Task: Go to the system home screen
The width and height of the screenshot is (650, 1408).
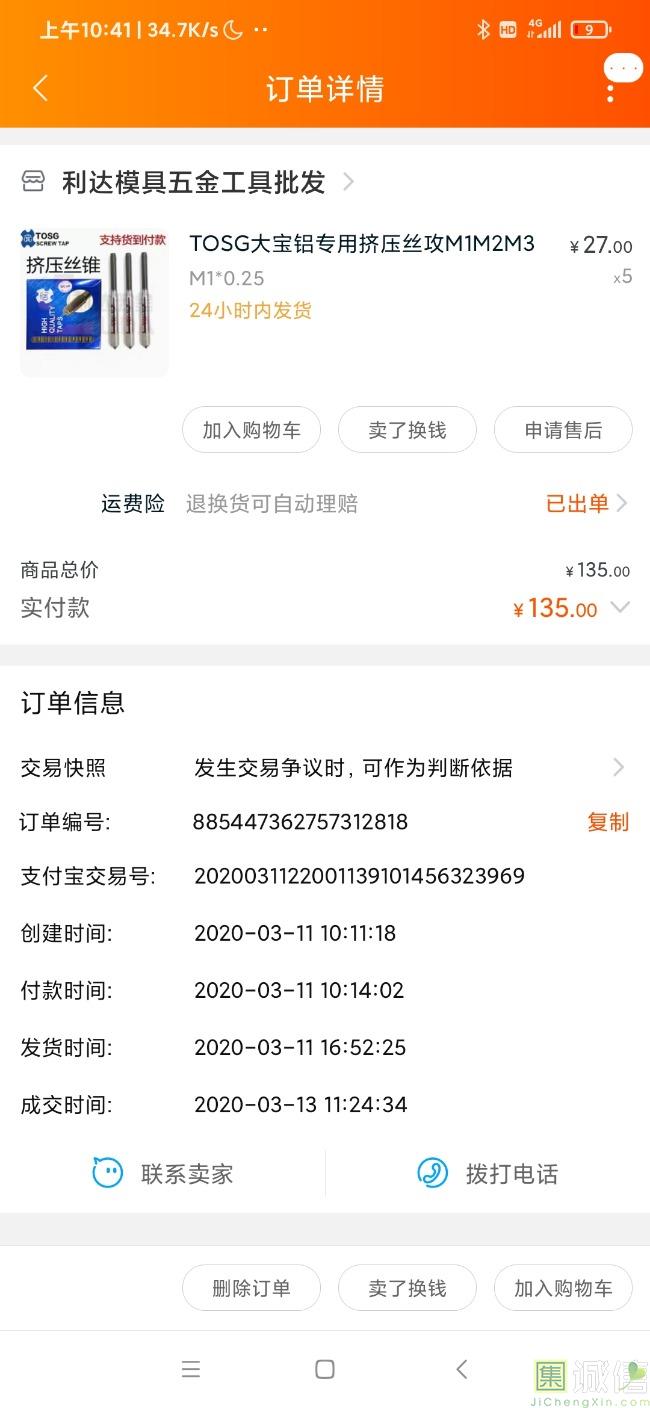Action: point(324,1369)
